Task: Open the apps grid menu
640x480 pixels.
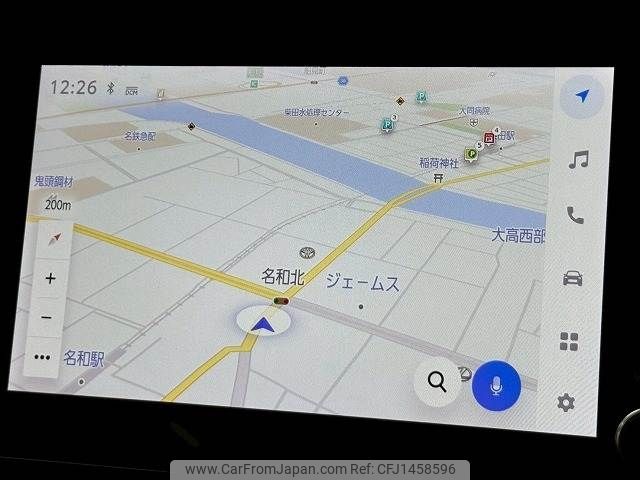Action: 569,342
